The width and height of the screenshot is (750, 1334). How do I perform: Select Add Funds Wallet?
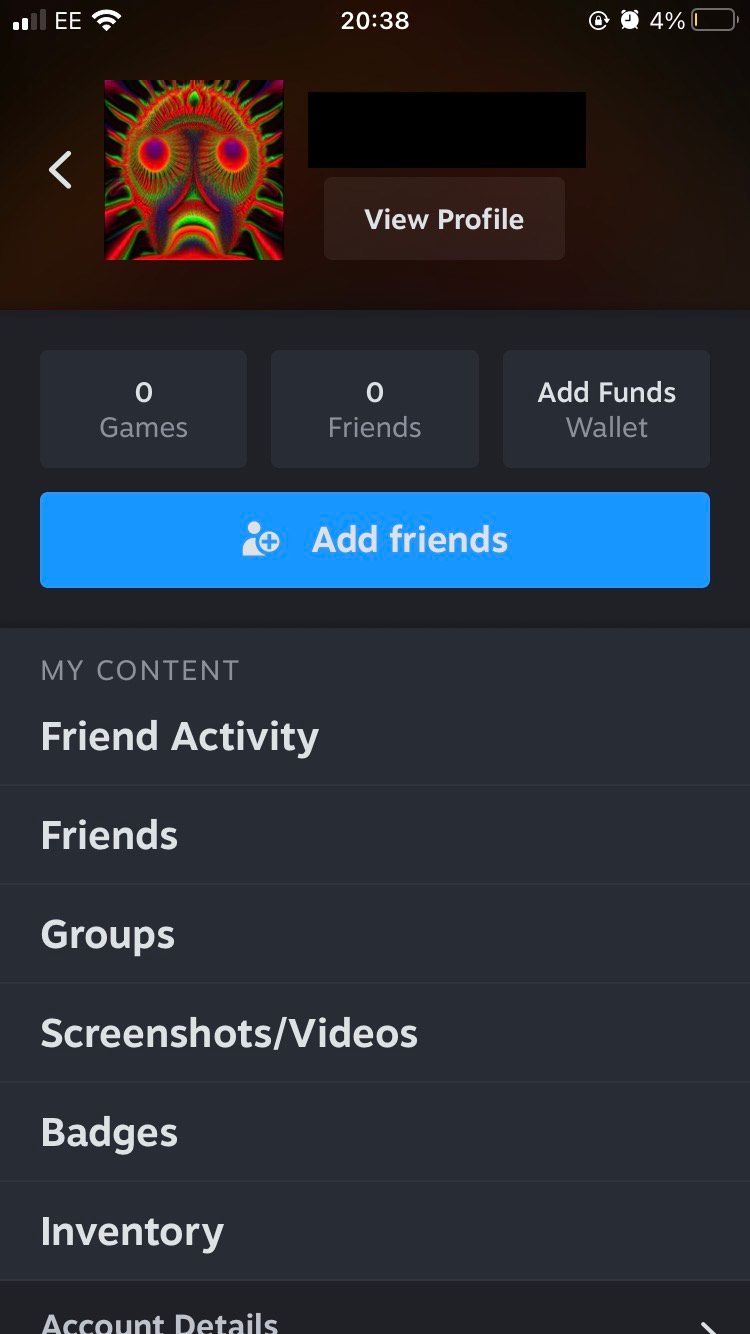[606, 409]
